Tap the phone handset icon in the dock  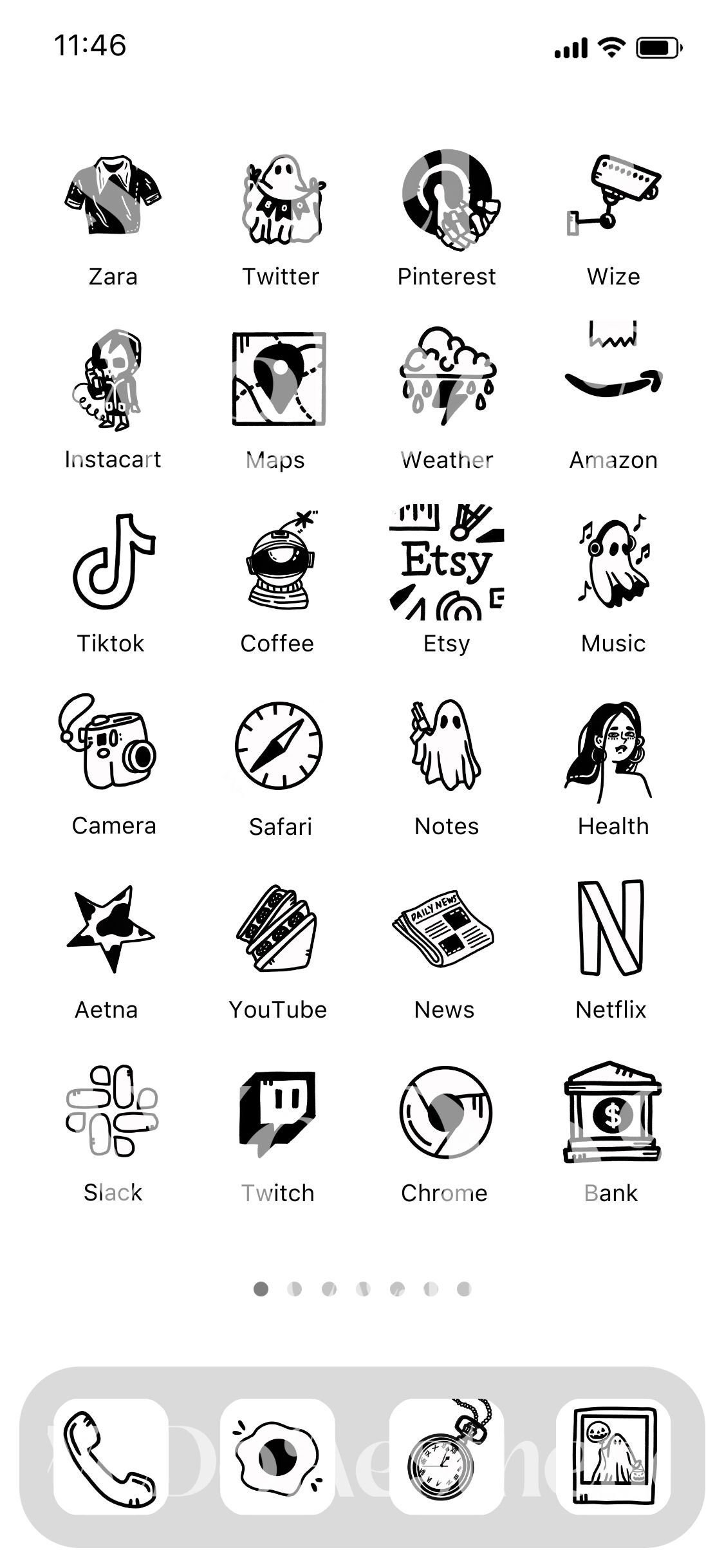point(111,1457)
